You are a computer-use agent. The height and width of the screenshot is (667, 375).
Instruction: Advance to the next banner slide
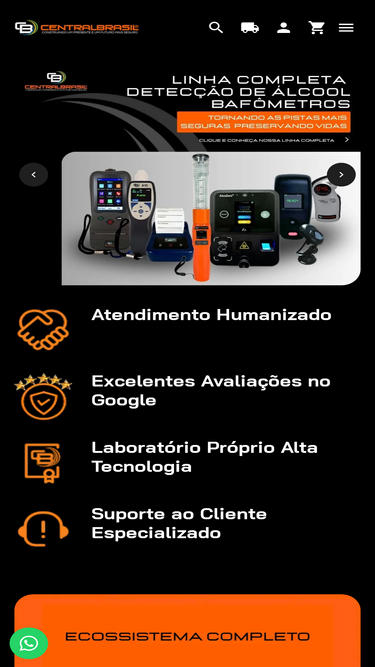(341, 174)
